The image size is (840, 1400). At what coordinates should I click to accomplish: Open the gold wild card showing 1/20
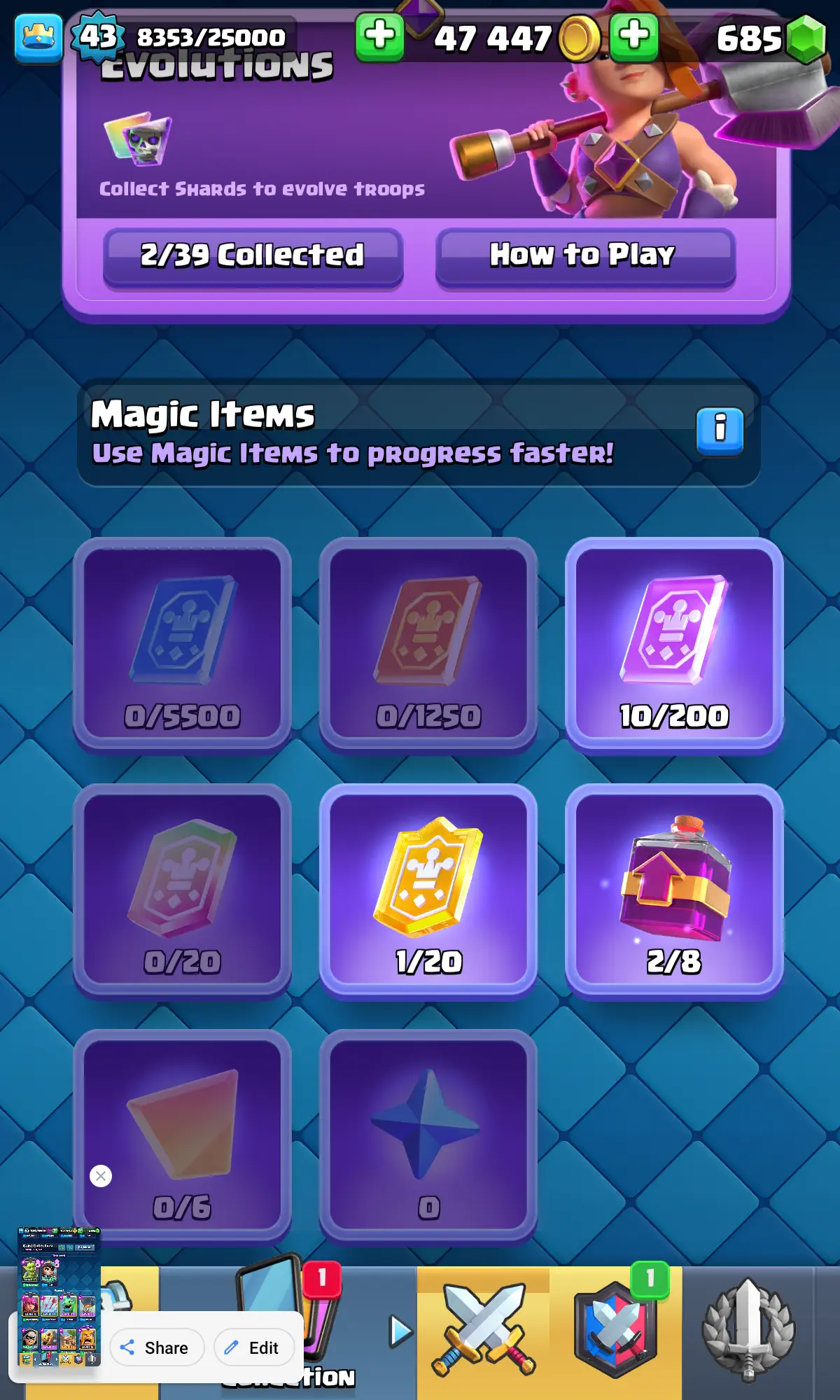pyautogui.click(x=428, y=890)
